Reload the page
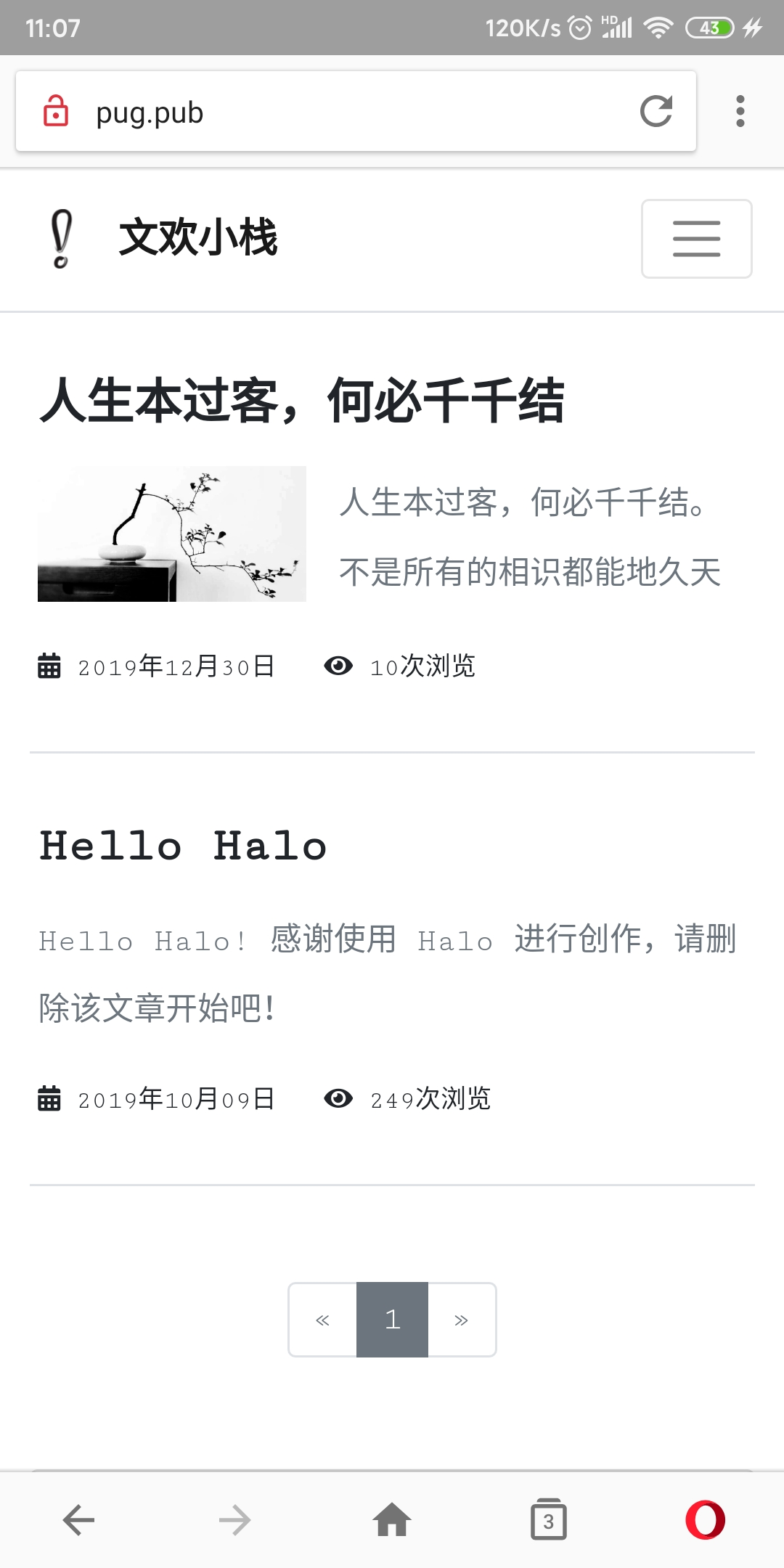The width and height of the screenshot is (784, 1568). (656, 112)
